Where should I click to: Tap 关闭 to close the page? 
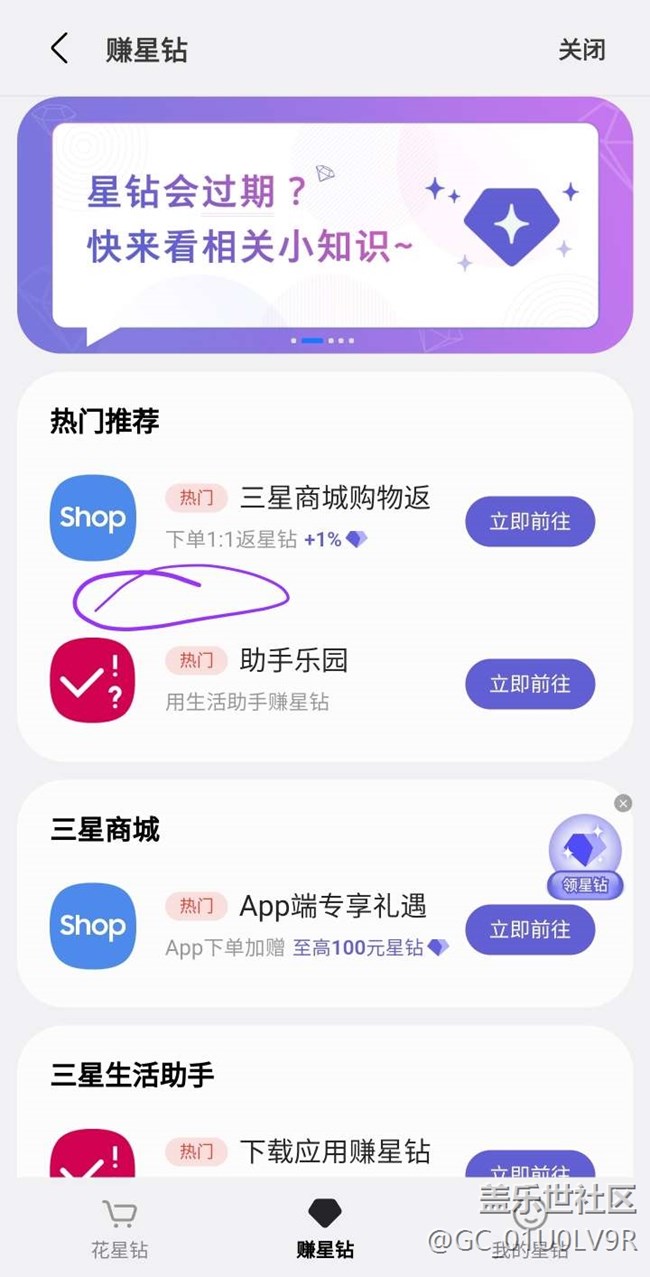(581, 49)
